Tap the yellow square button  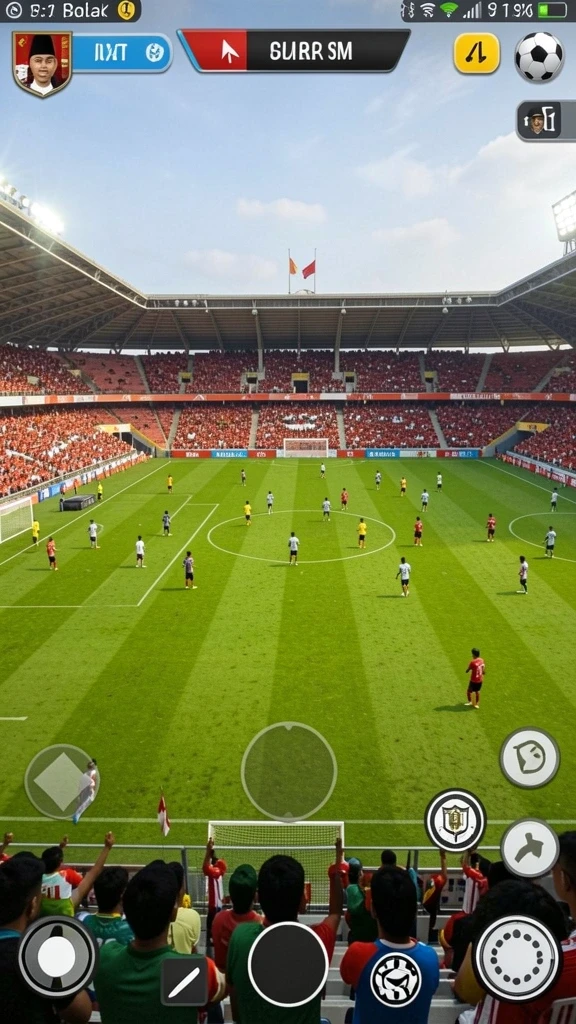click(477, 53)
